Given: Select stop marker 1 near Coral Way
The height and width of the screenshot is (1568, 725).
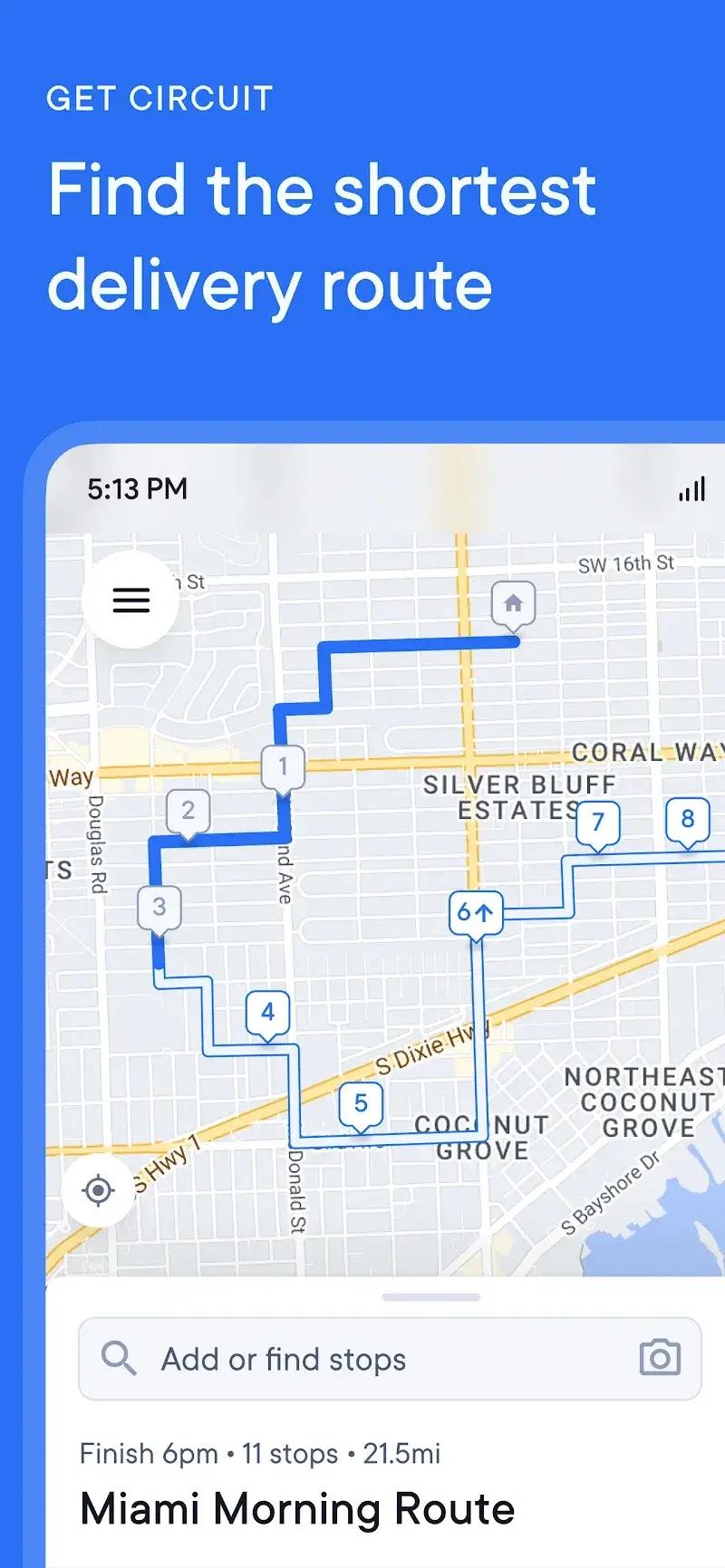Looking at the screenshot, I should 284,765.
